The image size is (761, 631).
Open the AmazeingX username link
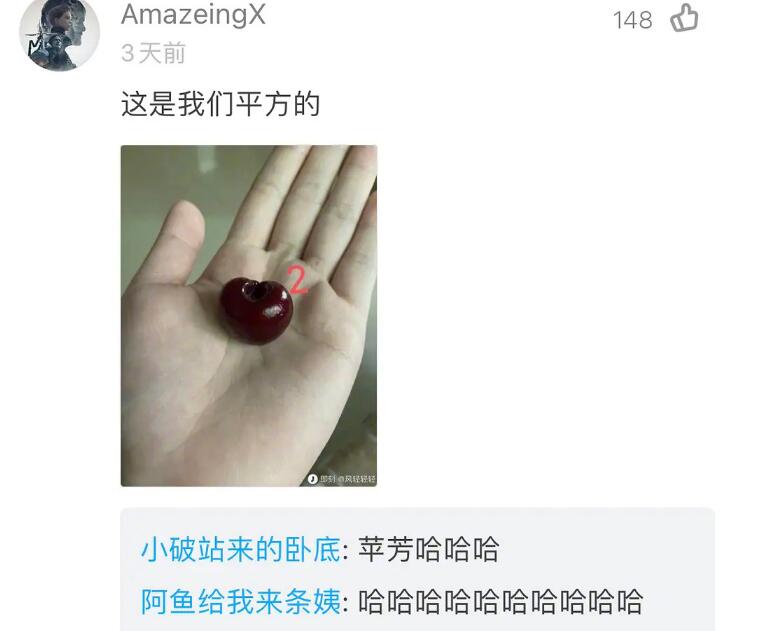coord(193,14)
